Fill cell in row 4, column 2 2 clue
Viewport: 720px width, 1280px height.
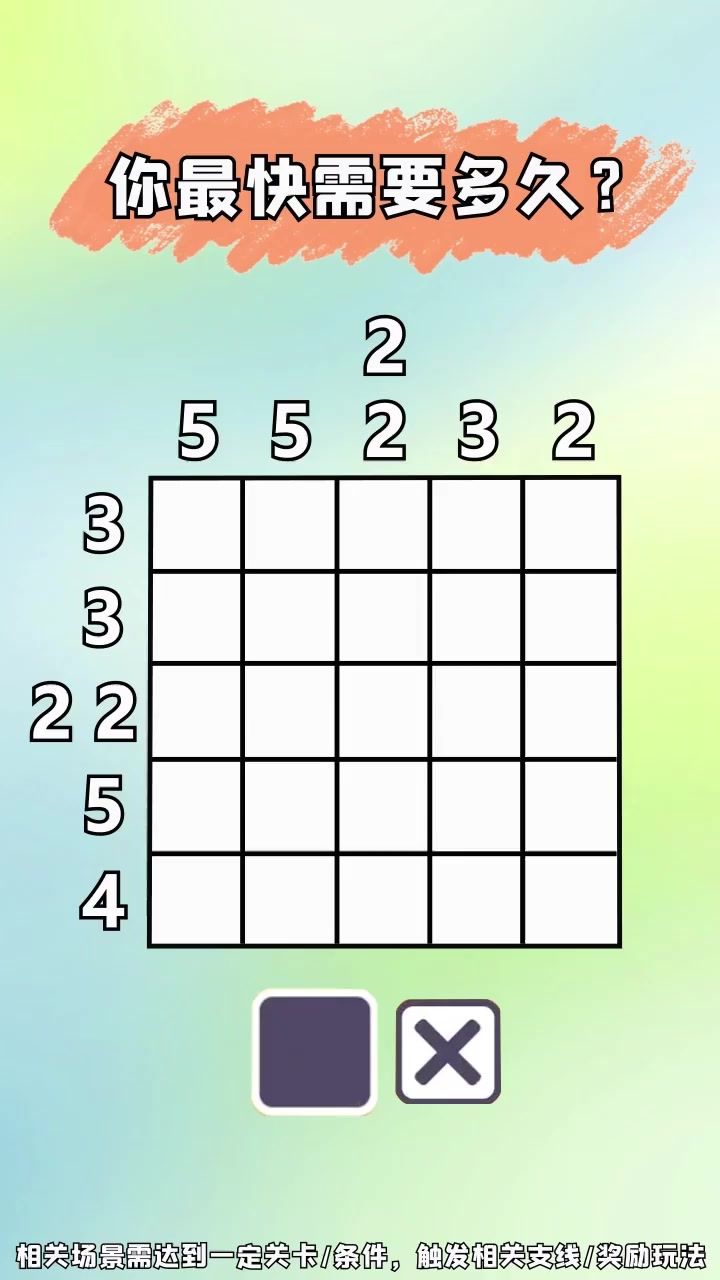pyautogui.click(x=384, y=899)
